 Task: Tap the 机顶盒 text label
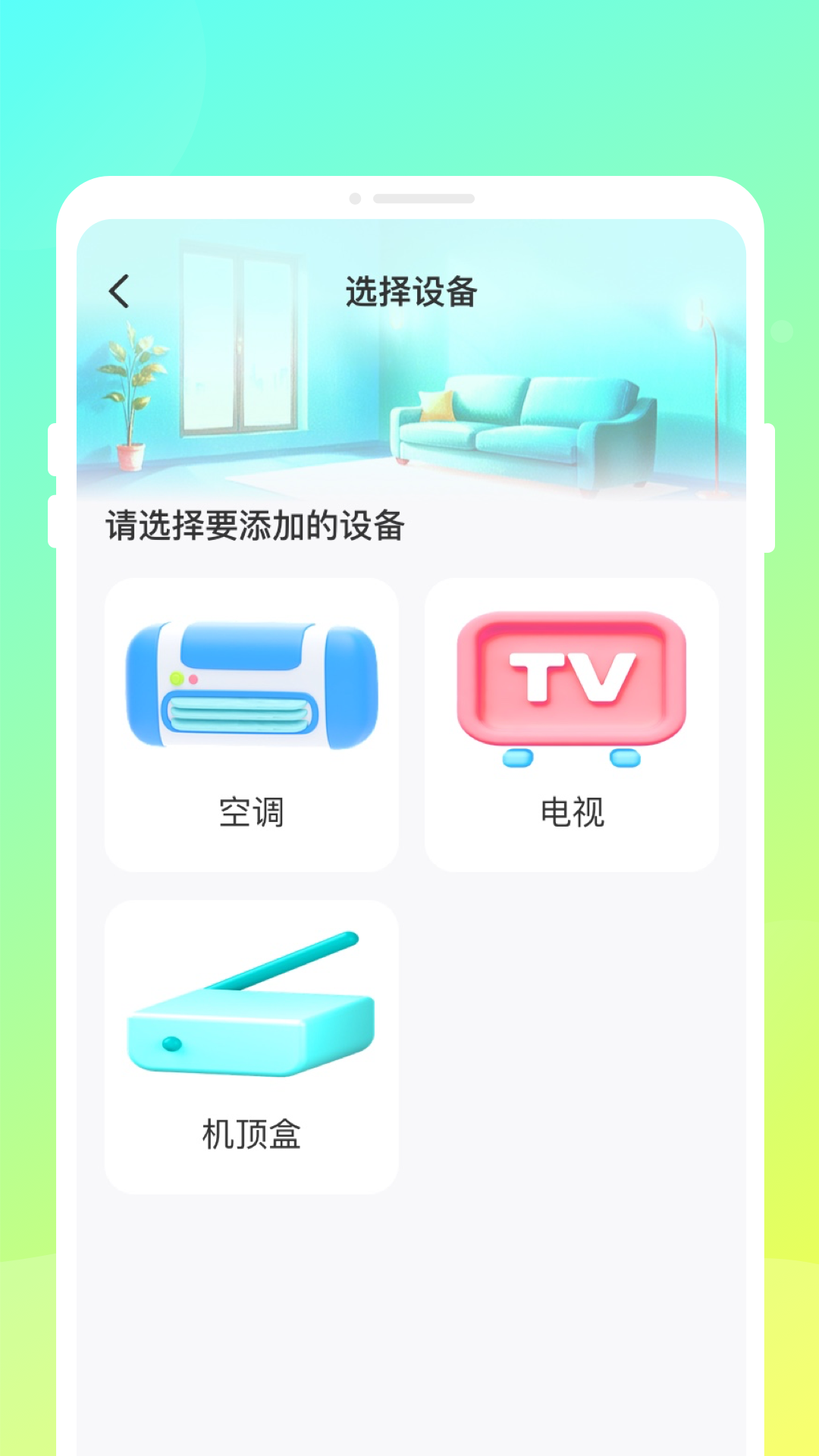(x=253, y=1135)
